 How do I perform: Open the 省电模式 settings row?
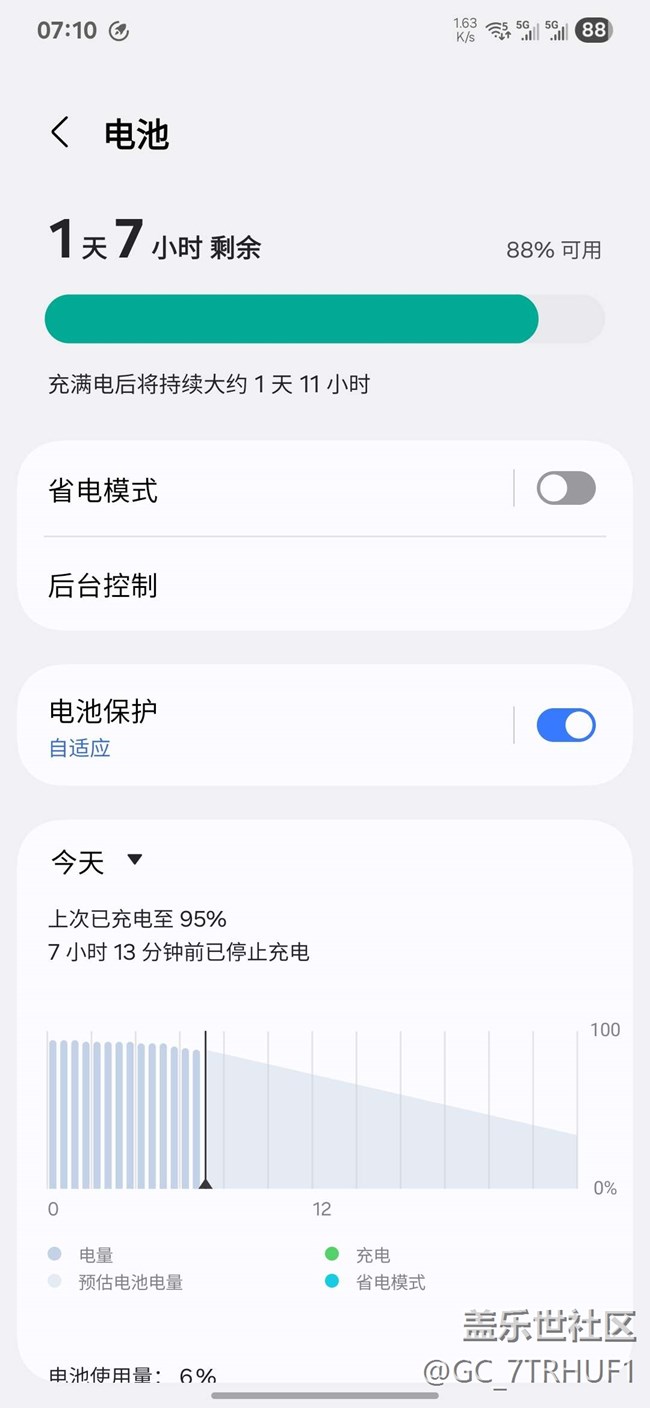click(x=265, y=490)
